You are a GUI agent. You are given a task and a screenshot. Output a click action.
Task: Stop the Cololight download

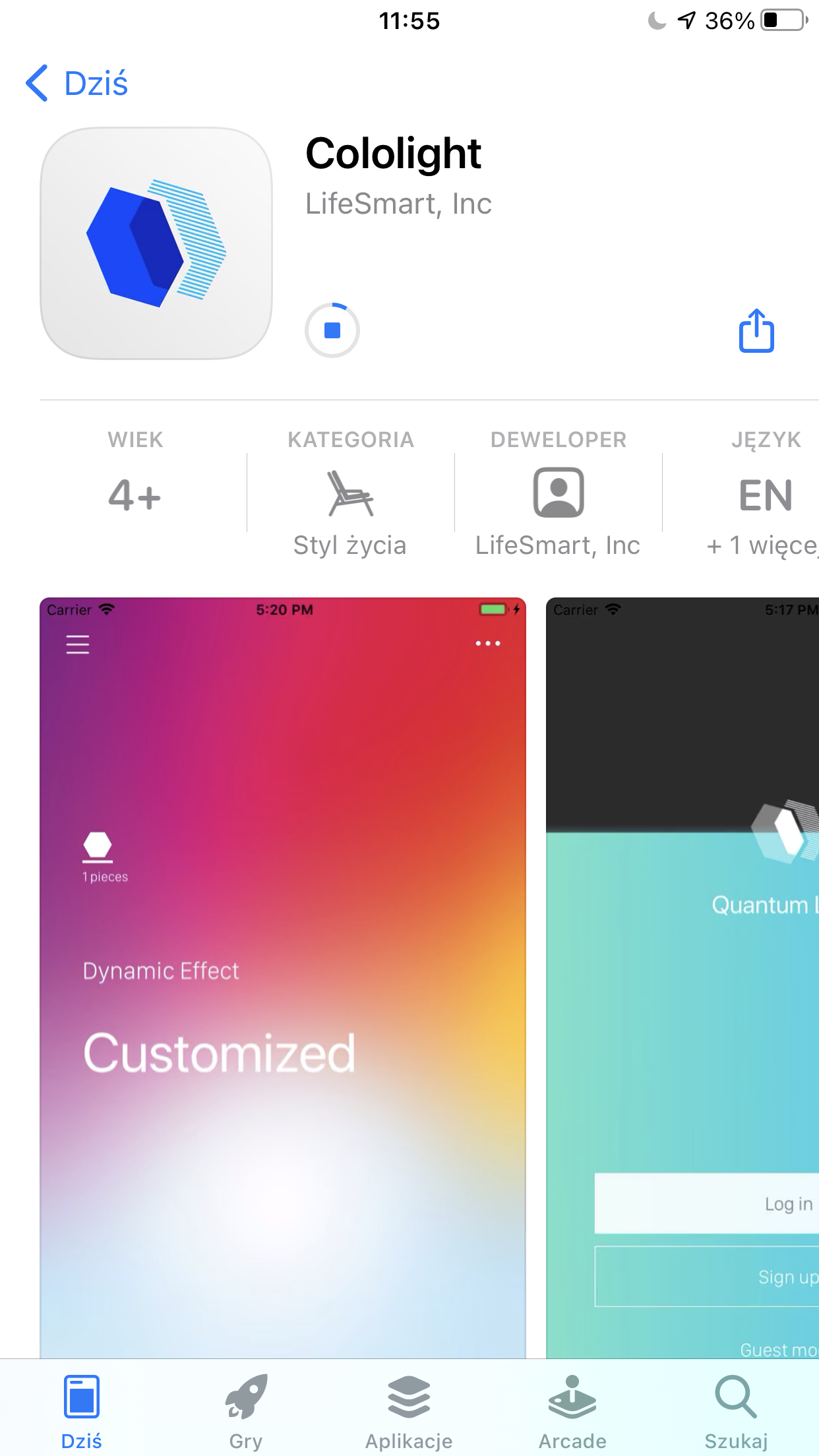tap(332, 330)
